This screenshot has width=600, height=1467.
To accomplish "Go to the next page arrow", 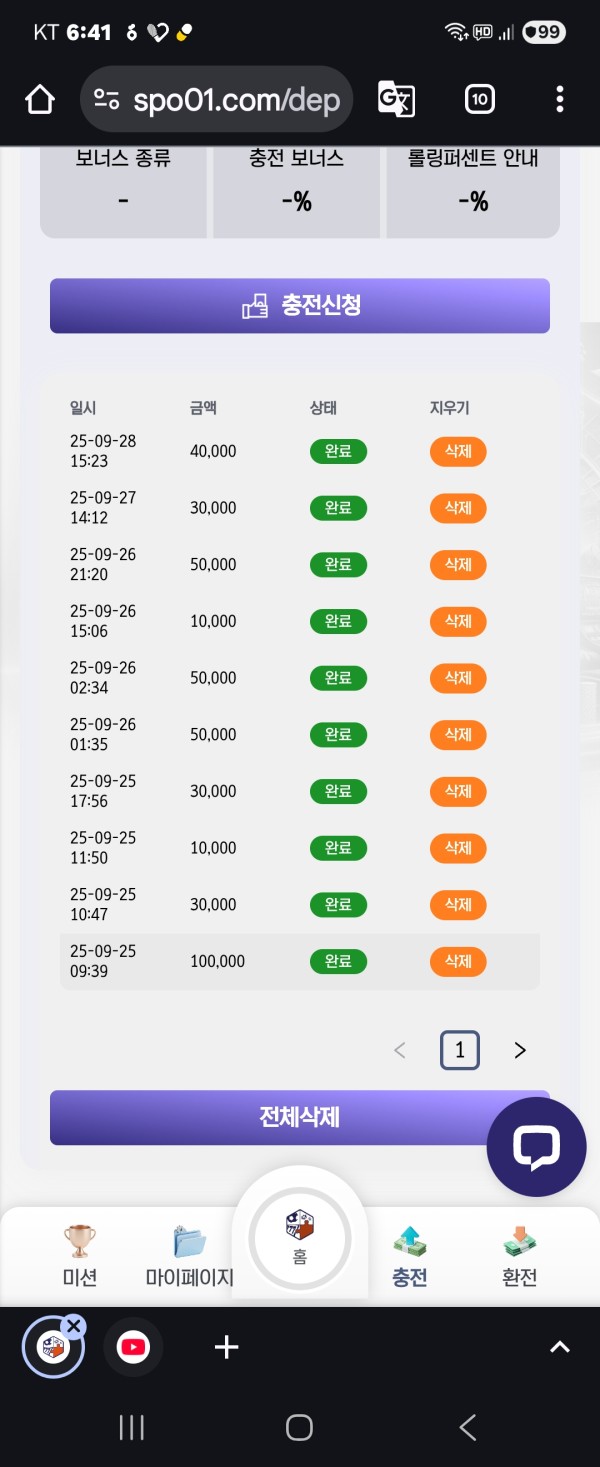I will pos(519,1050).
